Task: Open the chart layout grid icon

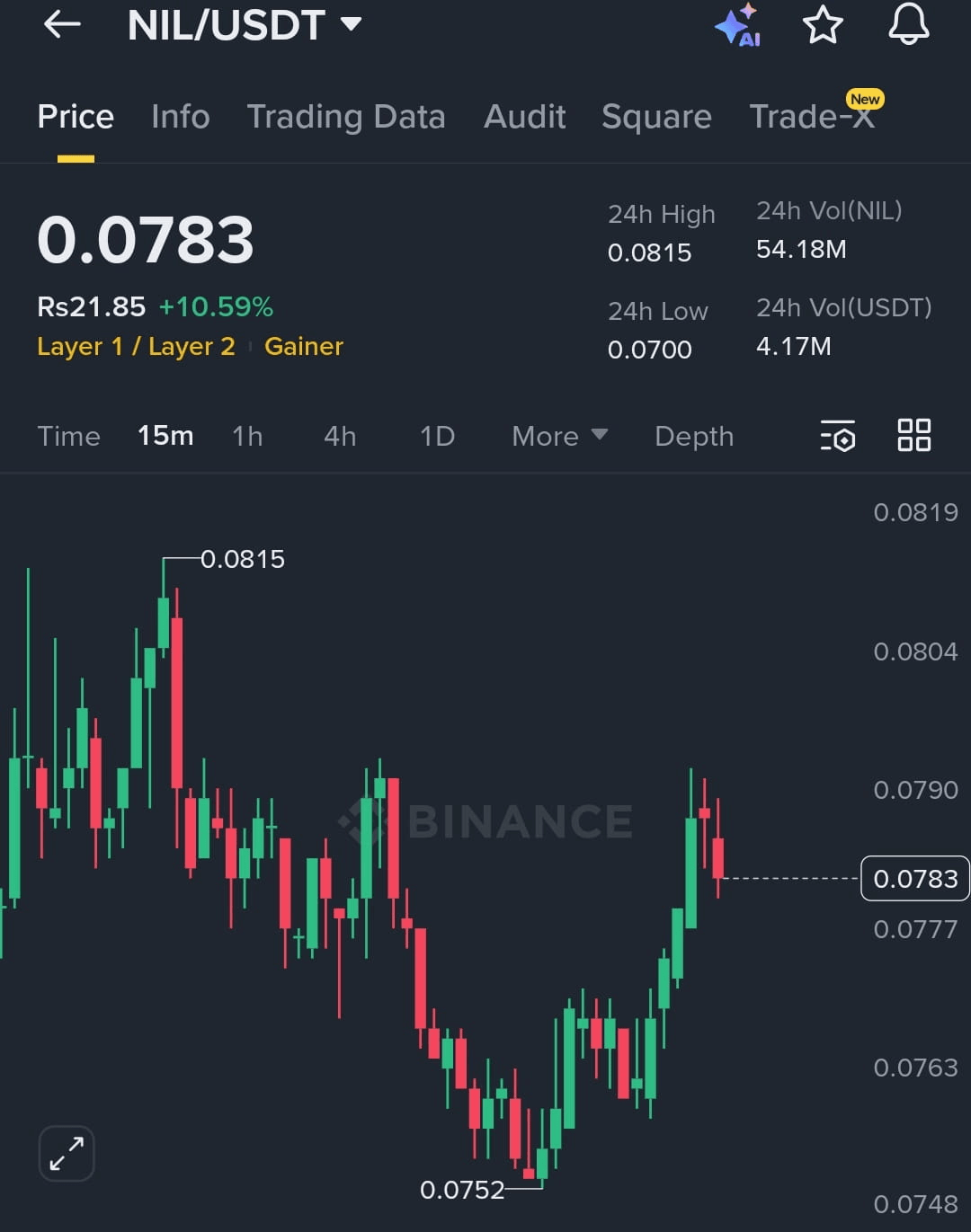Action: pyautogui.click(x=913, y=436)
